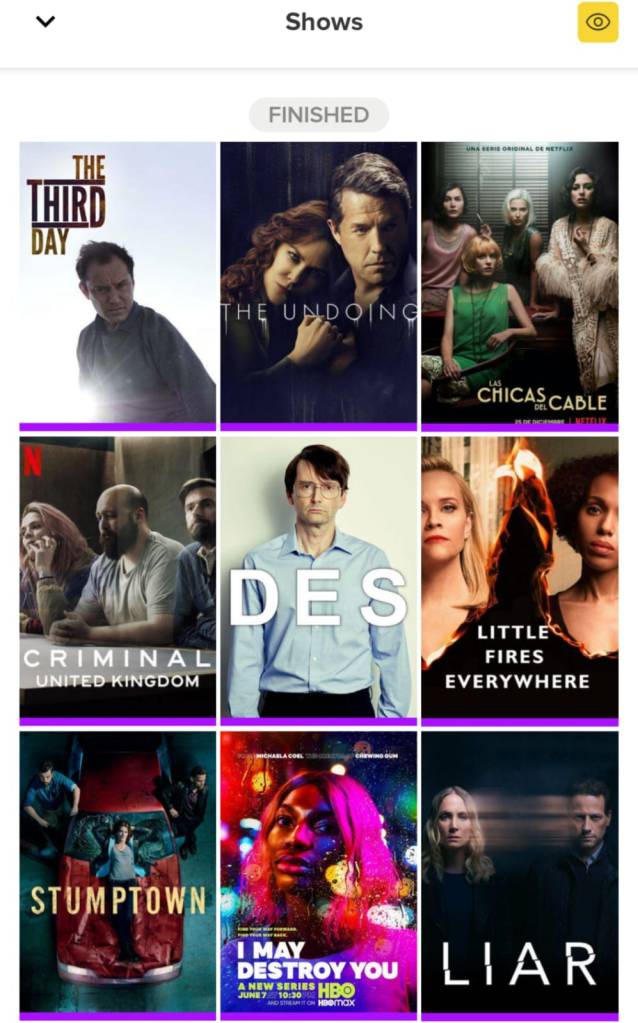Open Criminal United Kingdom
This screenshot has width=638, height=1023.
tap(117, 576)
